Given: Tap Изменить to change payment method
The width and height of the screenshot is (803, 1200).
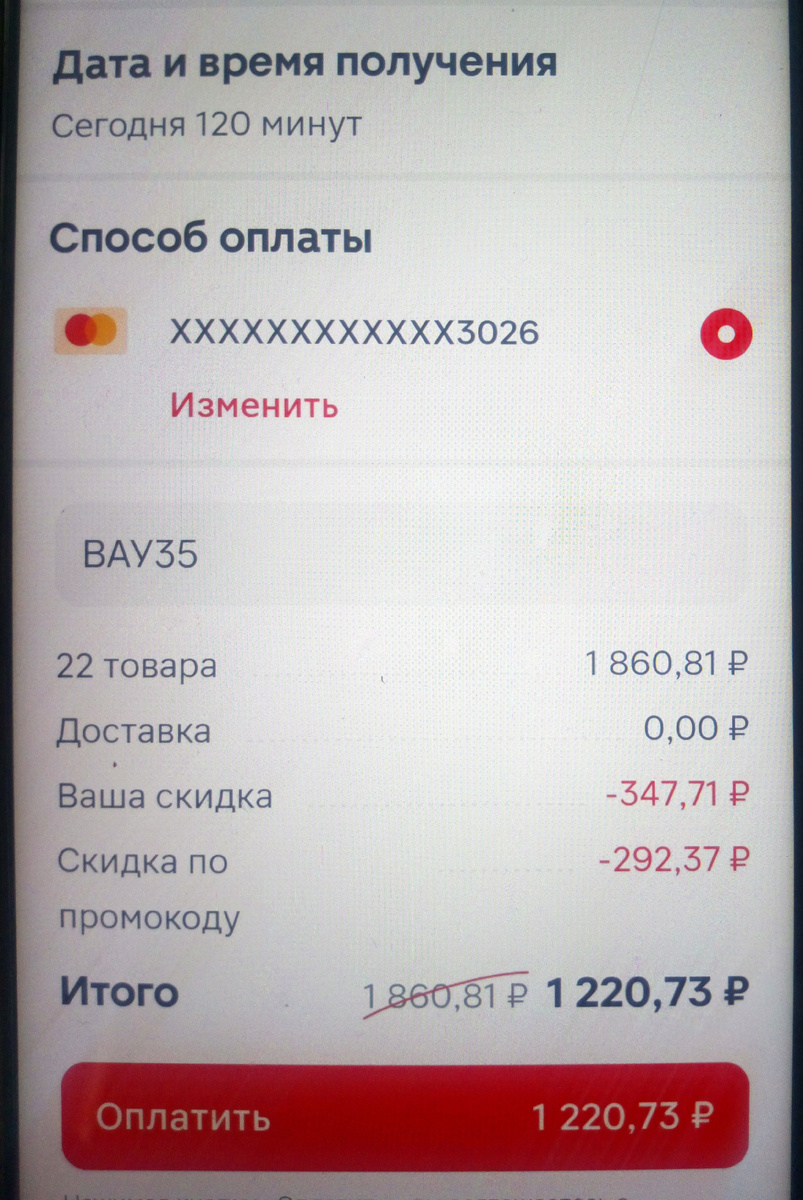Looking at the screenshot, I should 254,406.
